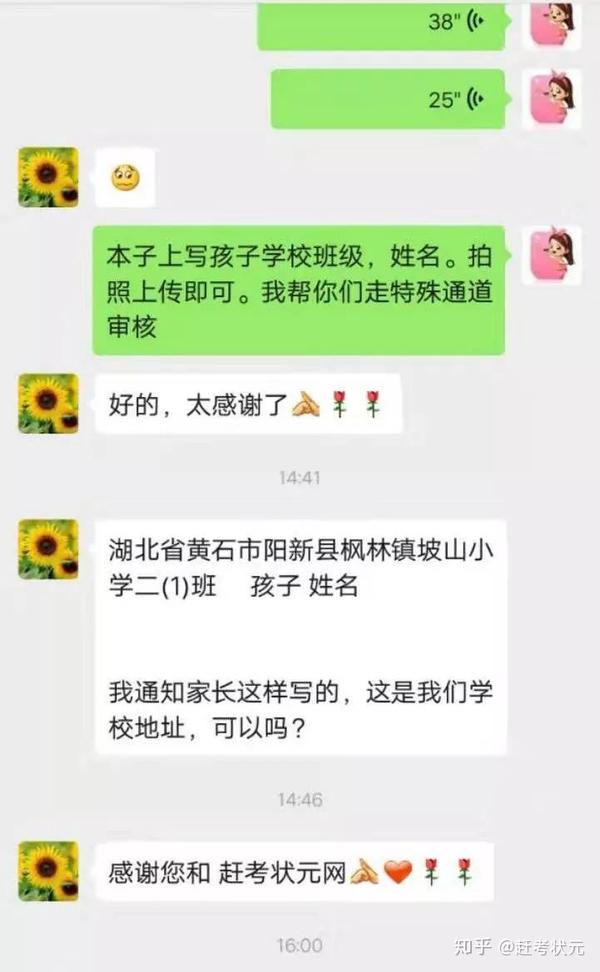Tap sunflower avatar next to the 湖北省黄石市 message

[x=47, y=549]
